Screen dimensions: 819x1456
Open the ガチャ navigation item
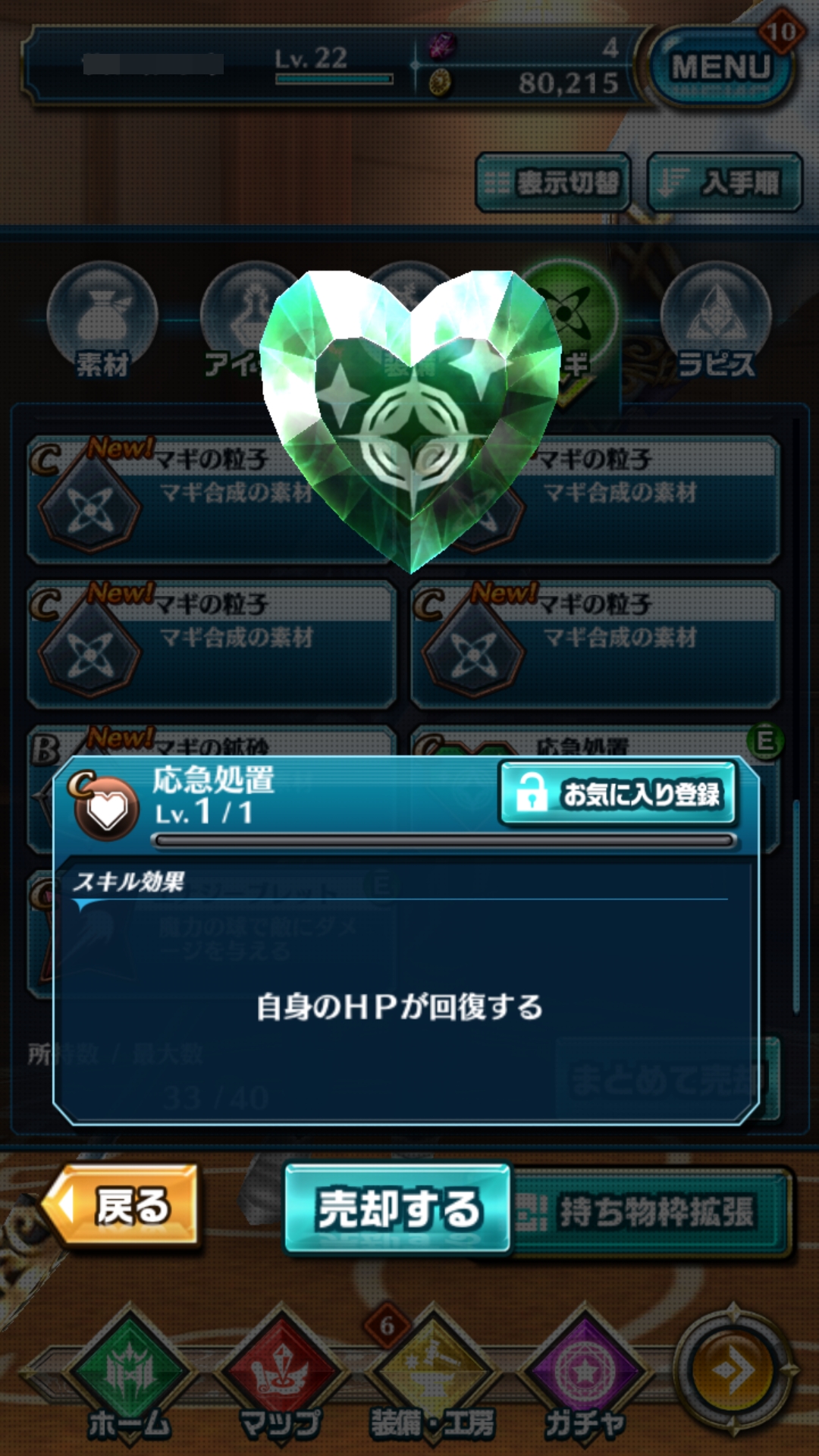click(584, 1376)
